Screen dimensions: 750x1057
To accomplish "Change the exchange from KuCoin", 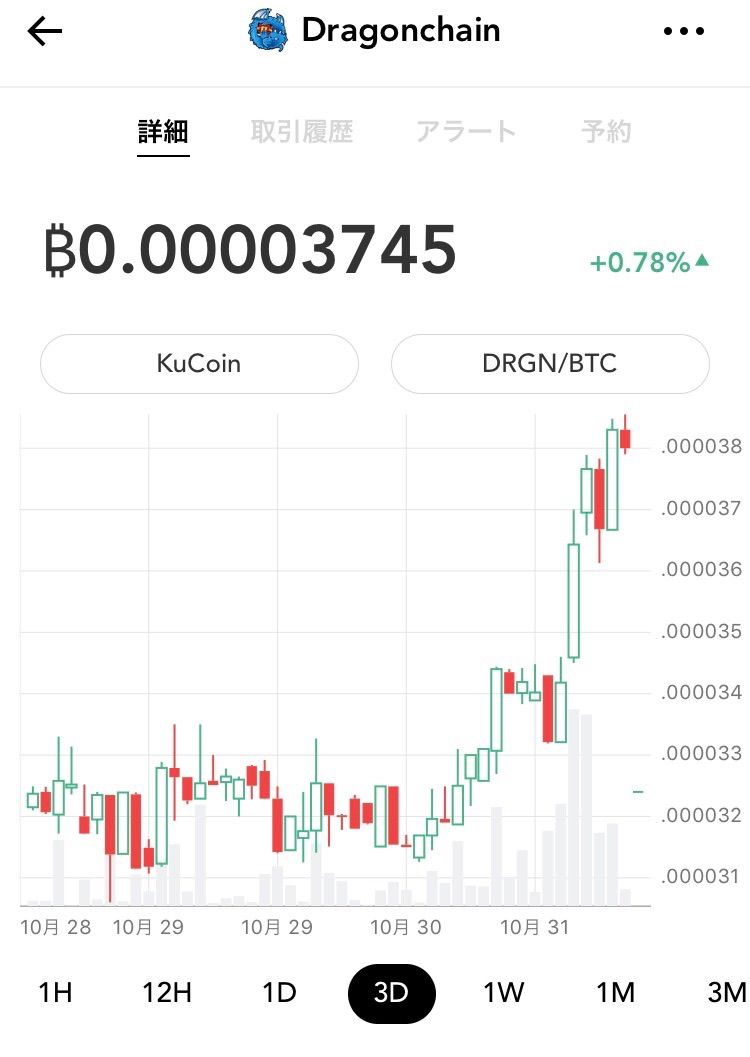I will [199, 363].
